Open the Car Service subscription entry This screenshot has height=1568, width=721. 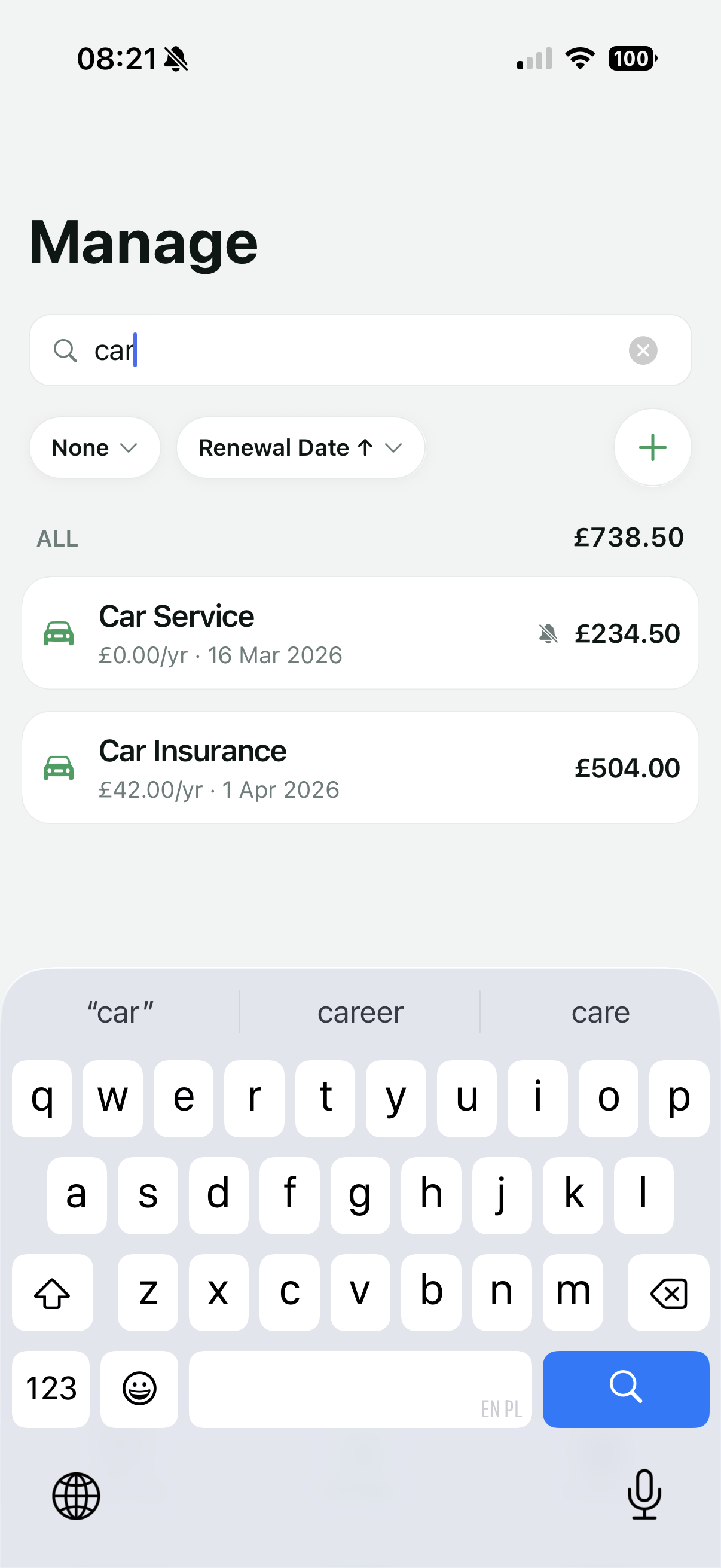(x=360, y=633)
